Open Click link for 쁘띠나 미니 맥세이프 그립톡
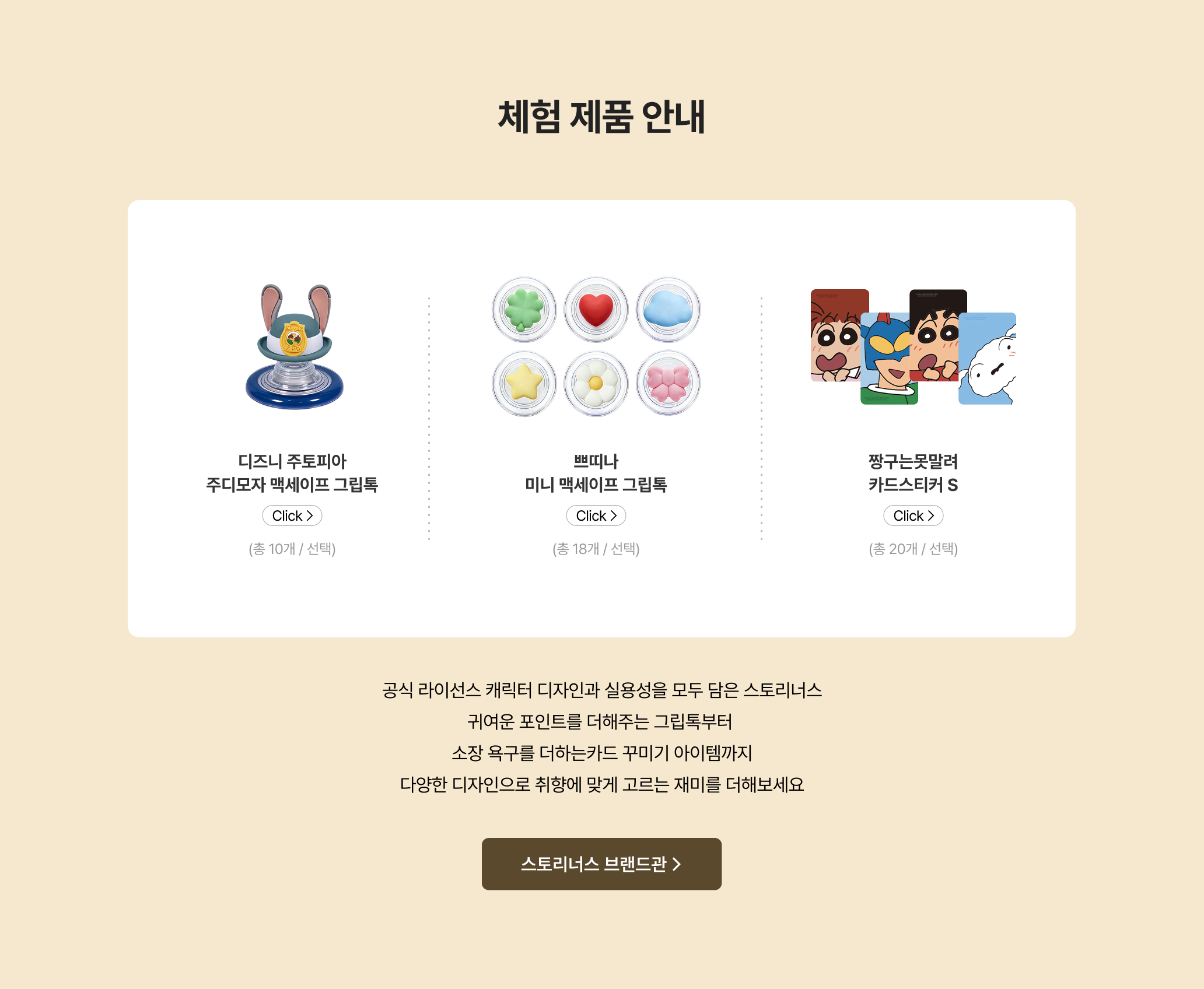This screenshot has height=989, width=1204. [x=596, y=515]
